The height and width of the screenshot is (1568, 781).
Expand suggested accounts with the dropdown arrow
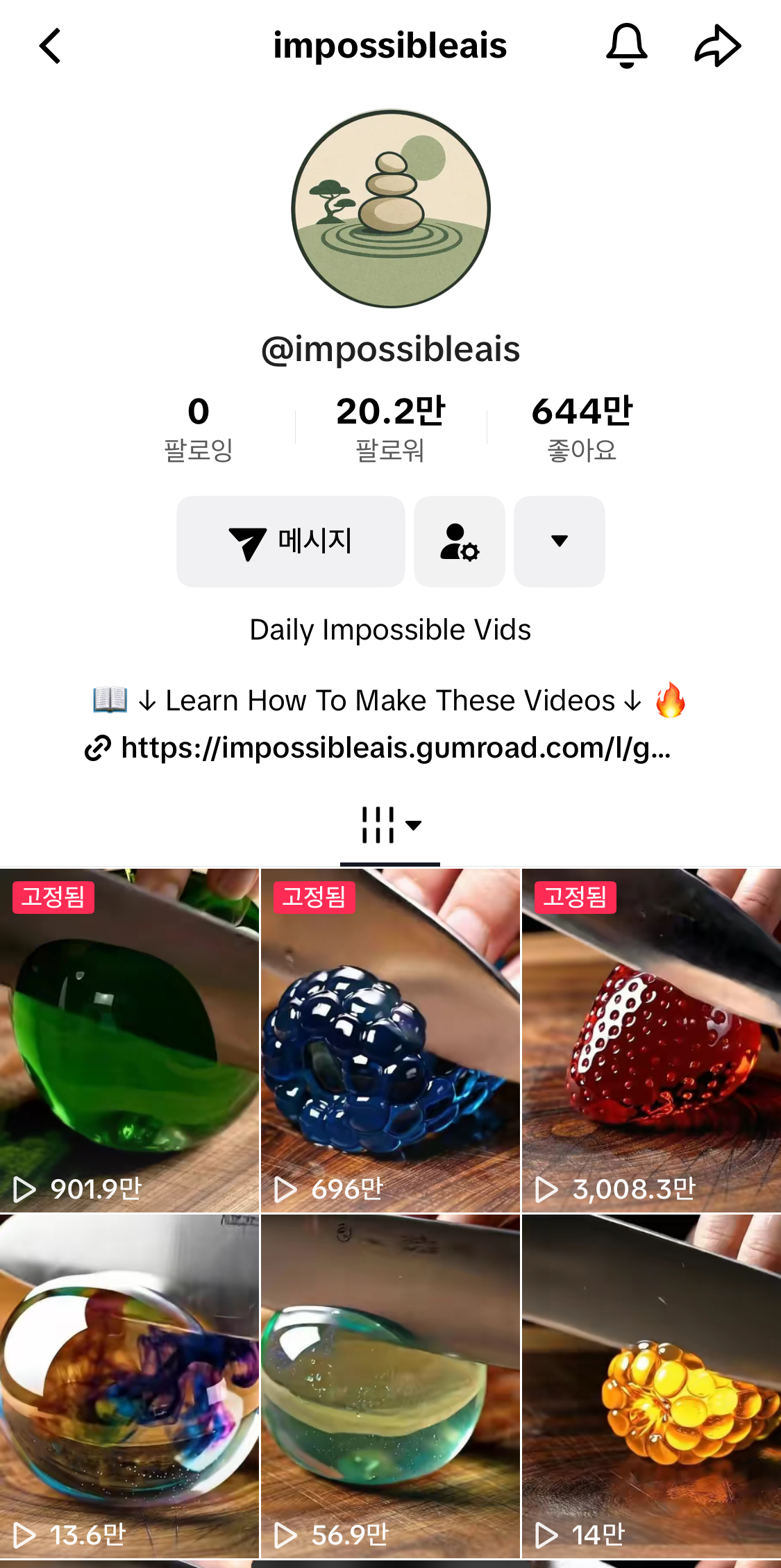[559, 541]
